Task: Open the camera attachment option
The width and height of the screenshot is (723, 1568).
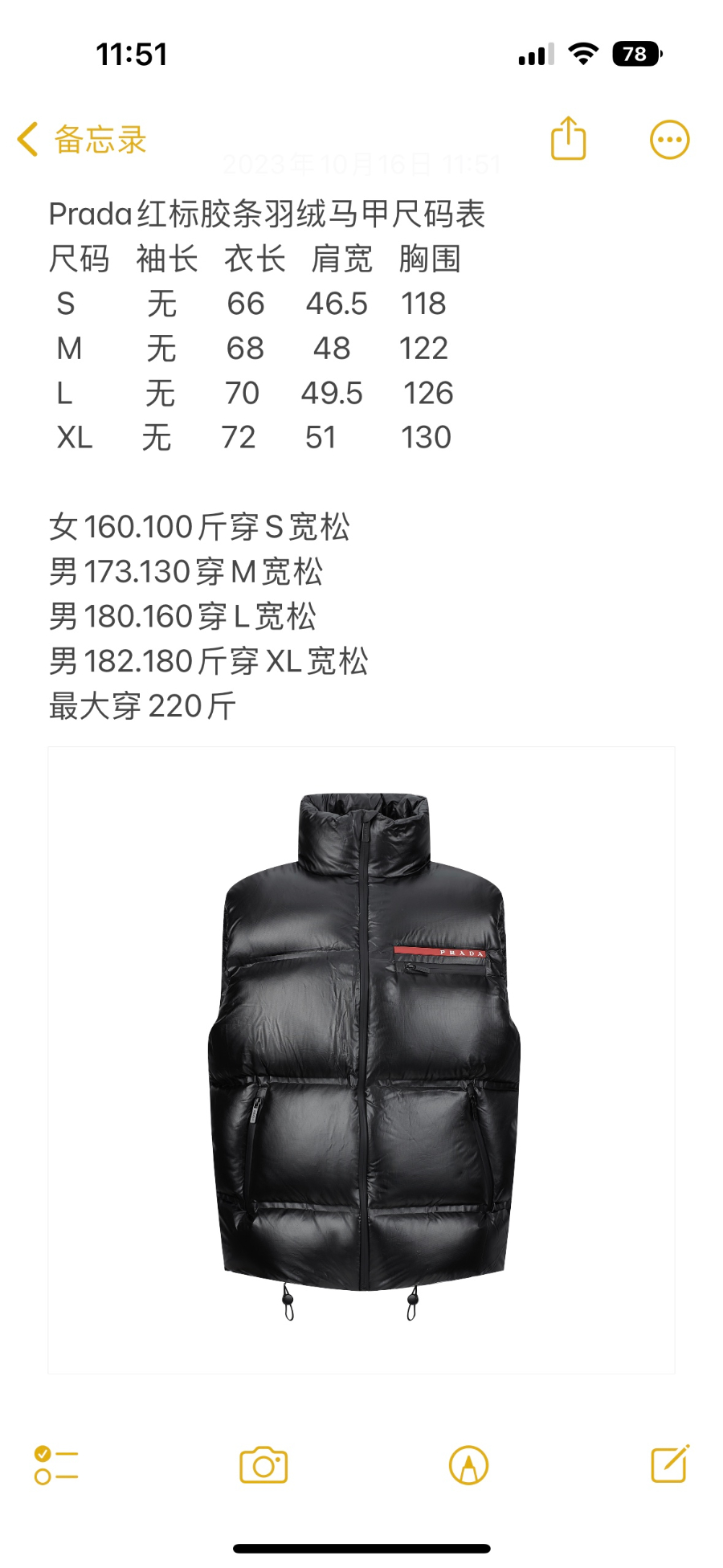Action: point(263,1464)
